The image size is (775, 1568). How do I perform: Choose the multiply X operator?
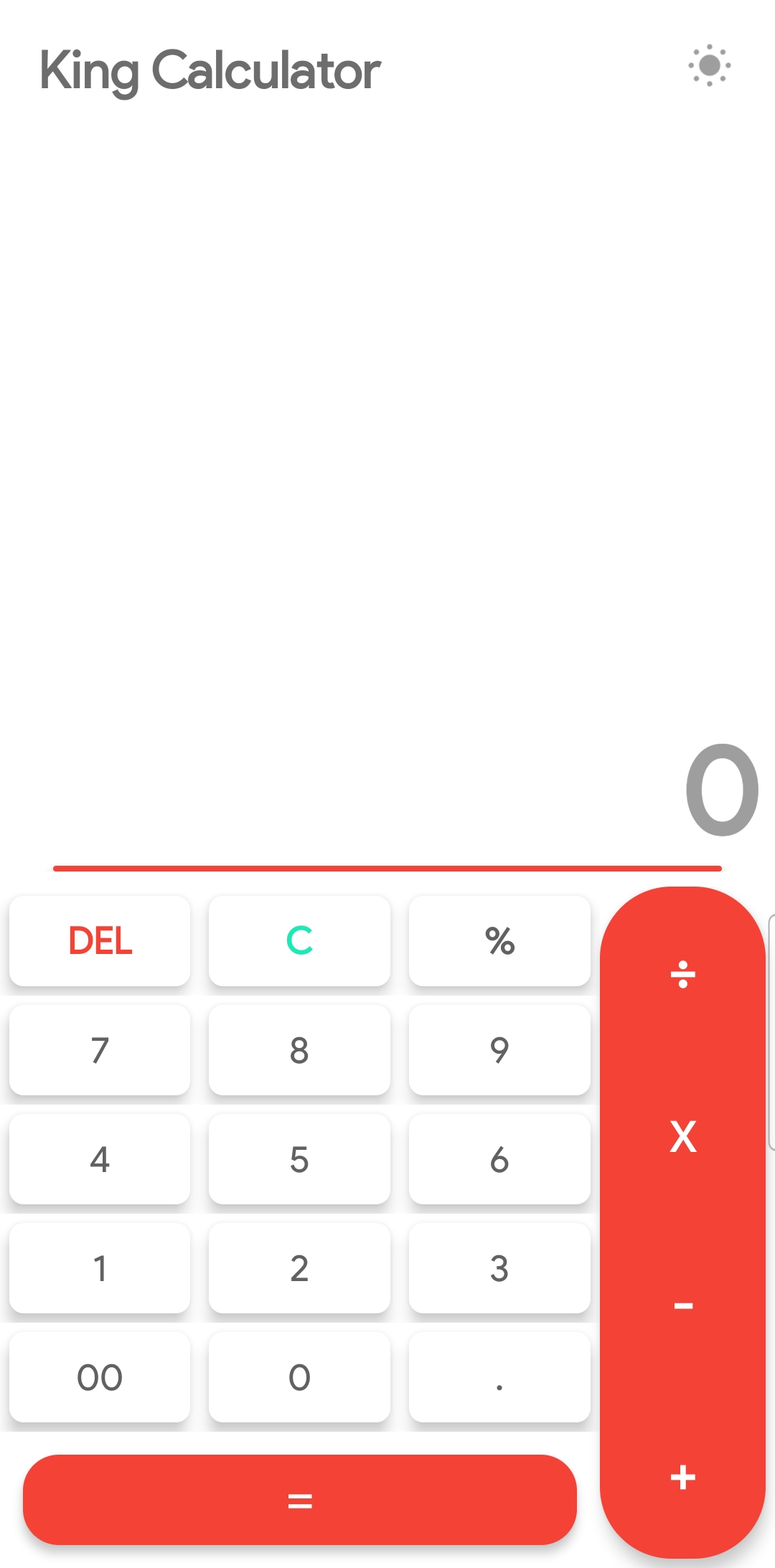pyautogui.click(x=682, y=1136)
